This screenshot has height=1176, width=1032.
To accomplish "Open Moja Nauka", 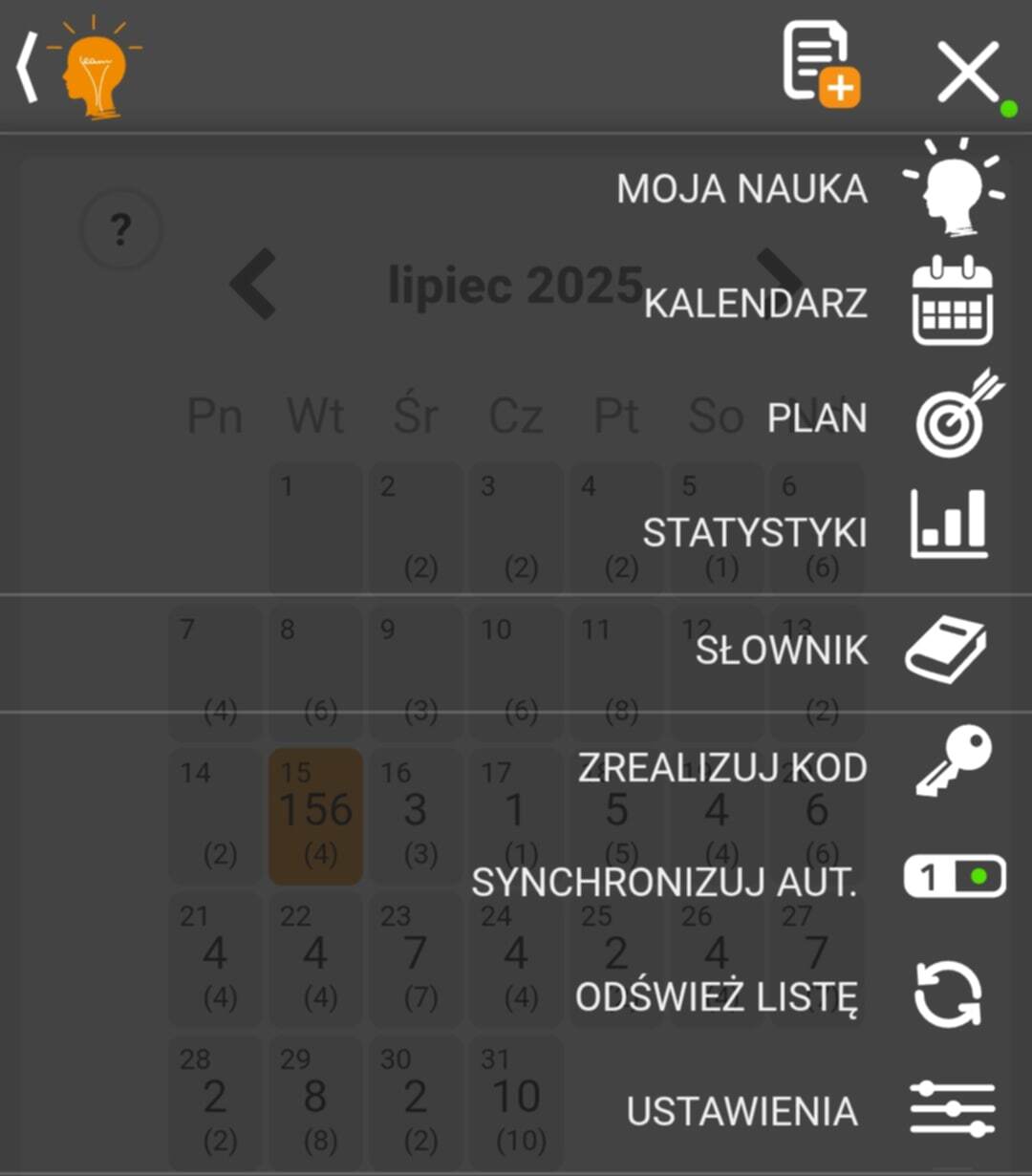I will tap(743, 189).
